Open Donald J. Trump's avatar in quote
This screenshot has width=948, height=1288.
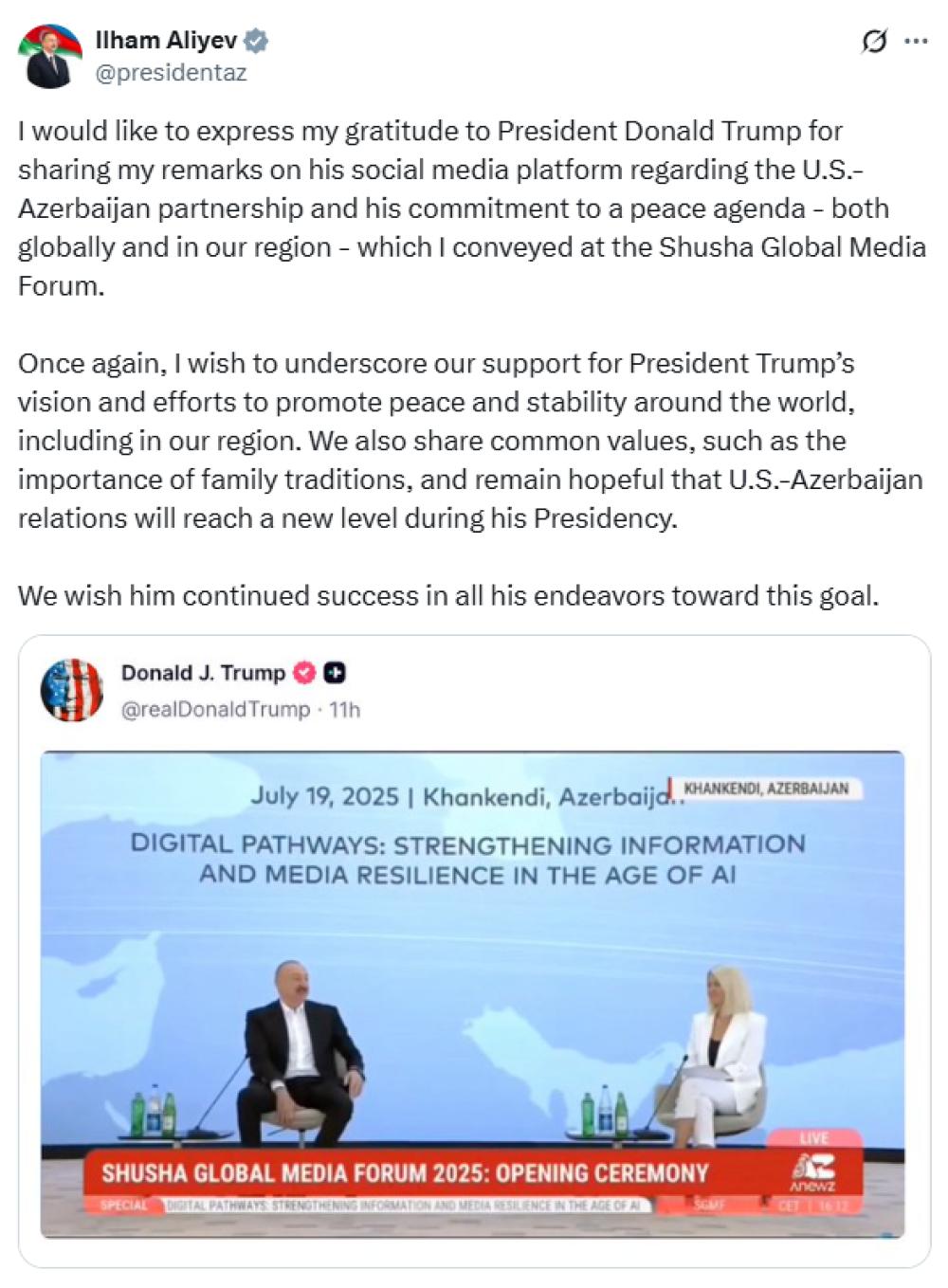click(x=71, y=690)
